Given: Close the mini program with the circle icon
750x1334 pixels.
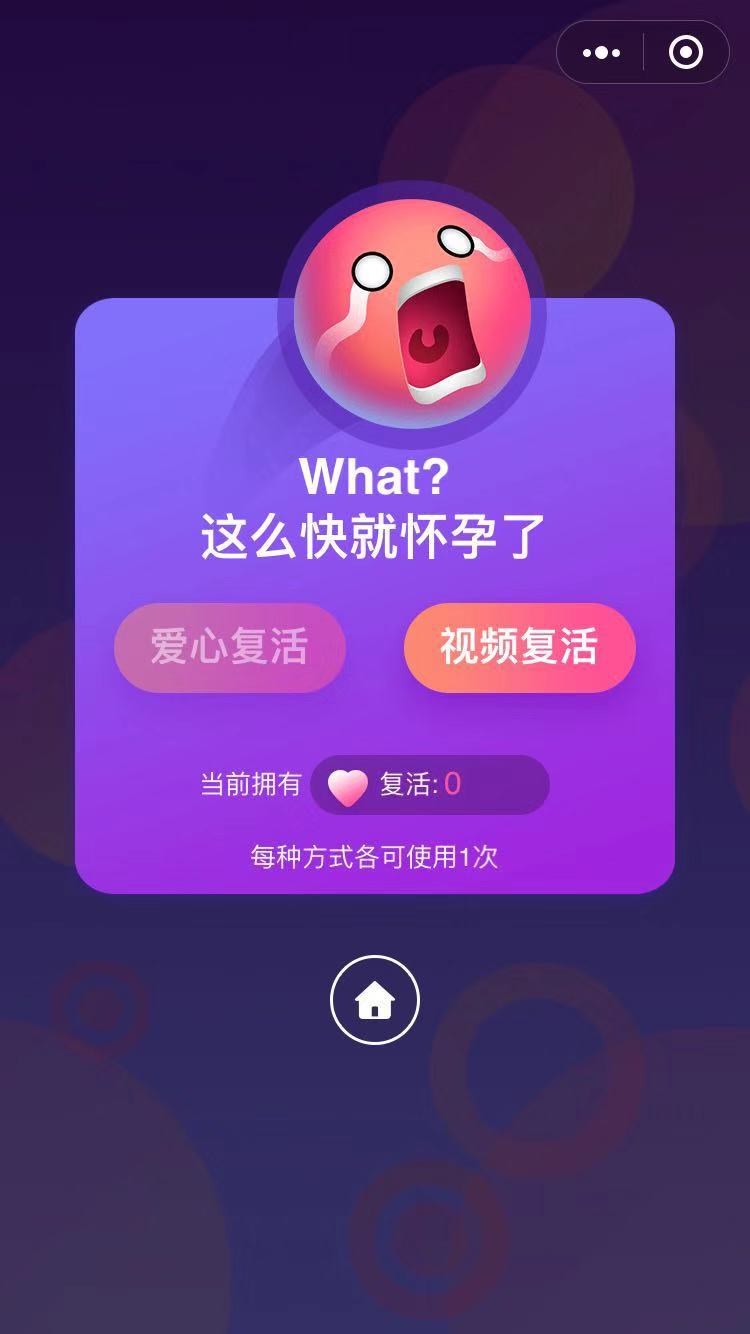Looking at the screenshot, I should tap(685, 52).
